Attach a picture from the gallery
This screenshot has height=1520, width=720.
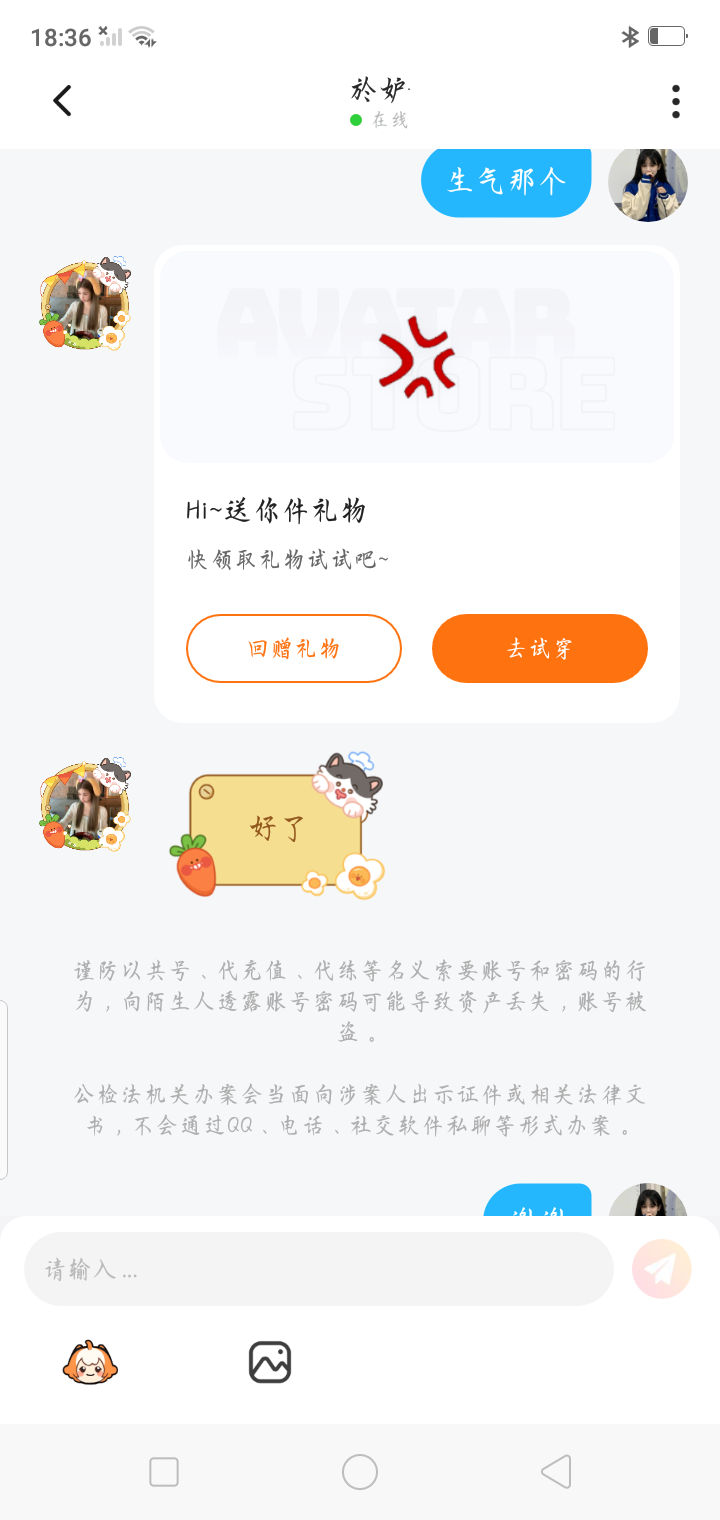[270, 1362]
